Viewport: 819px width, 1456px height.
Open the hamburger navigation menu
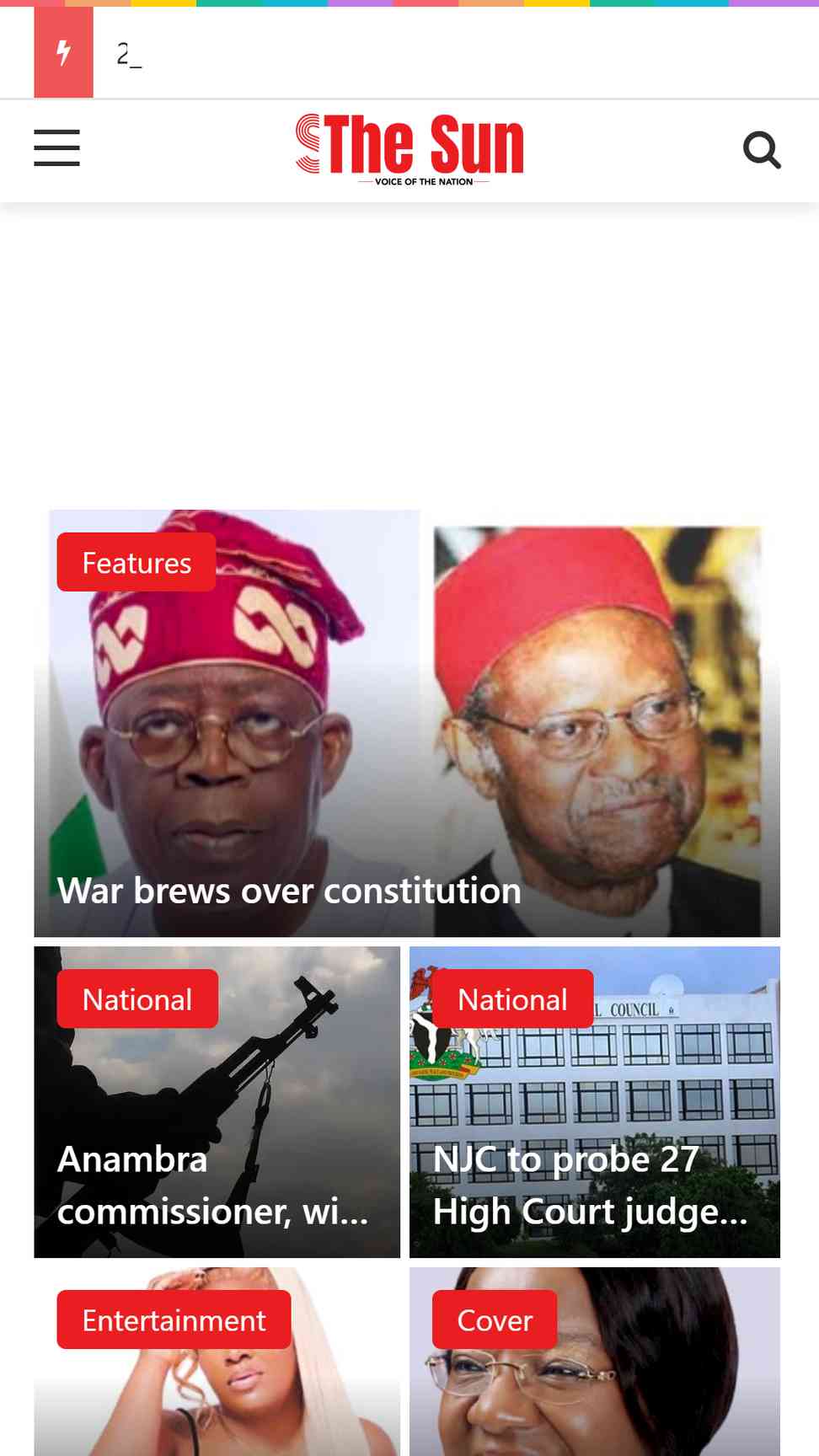[56, 148]
